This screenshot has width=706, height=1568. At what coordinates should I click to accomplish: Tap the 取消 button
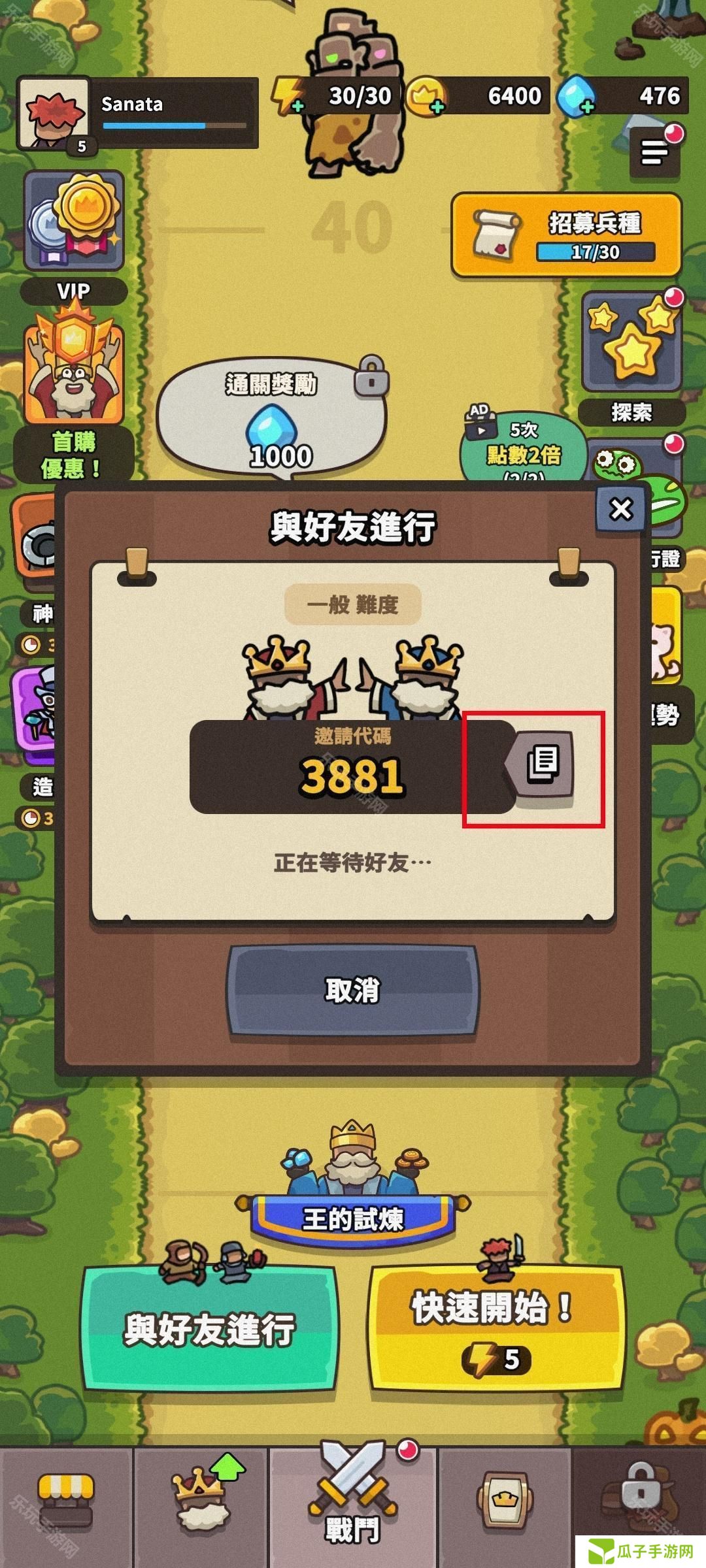pos(353,990)
